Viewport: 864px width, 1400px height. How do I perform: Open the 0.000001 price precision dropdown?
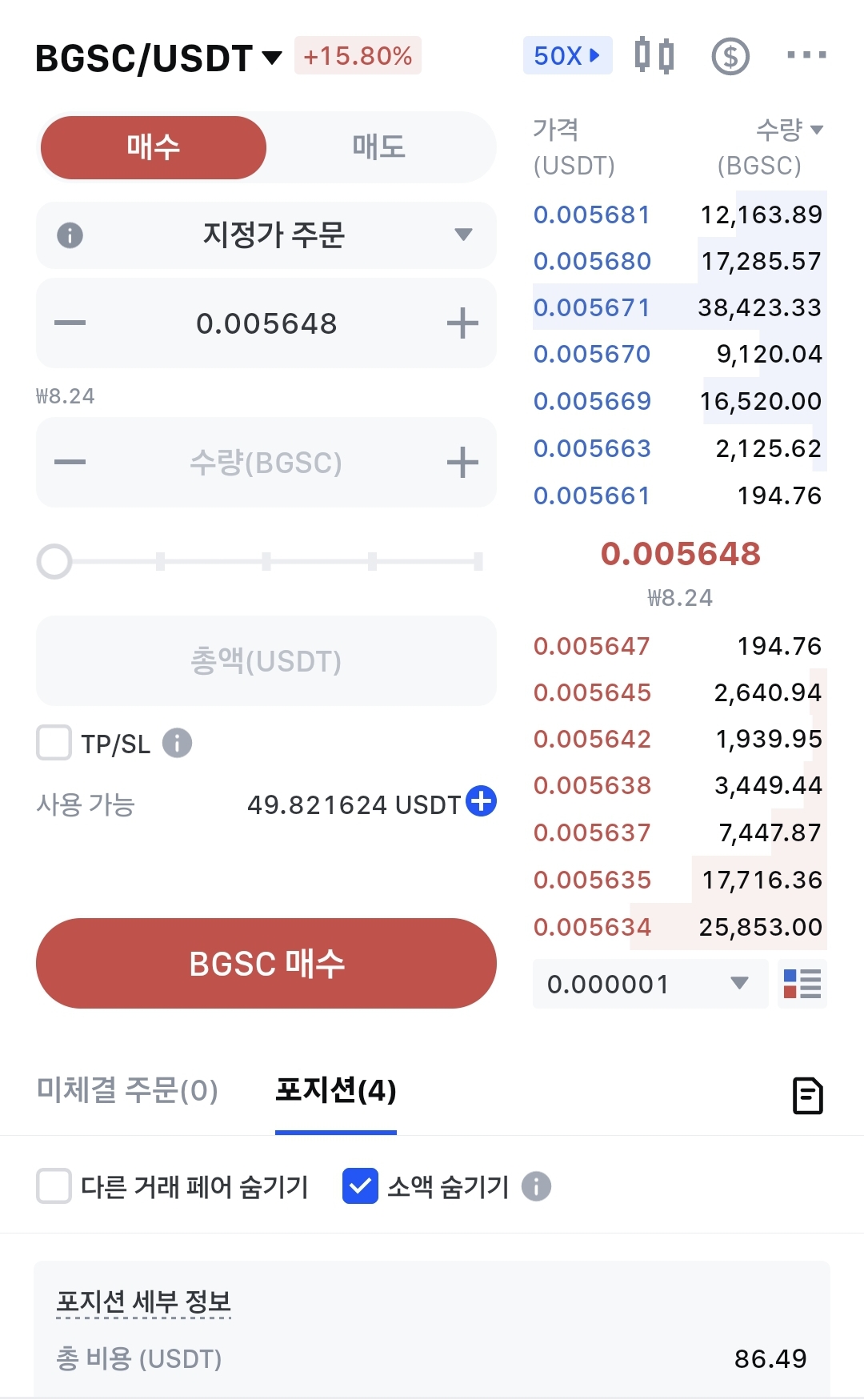click(650, 984)
